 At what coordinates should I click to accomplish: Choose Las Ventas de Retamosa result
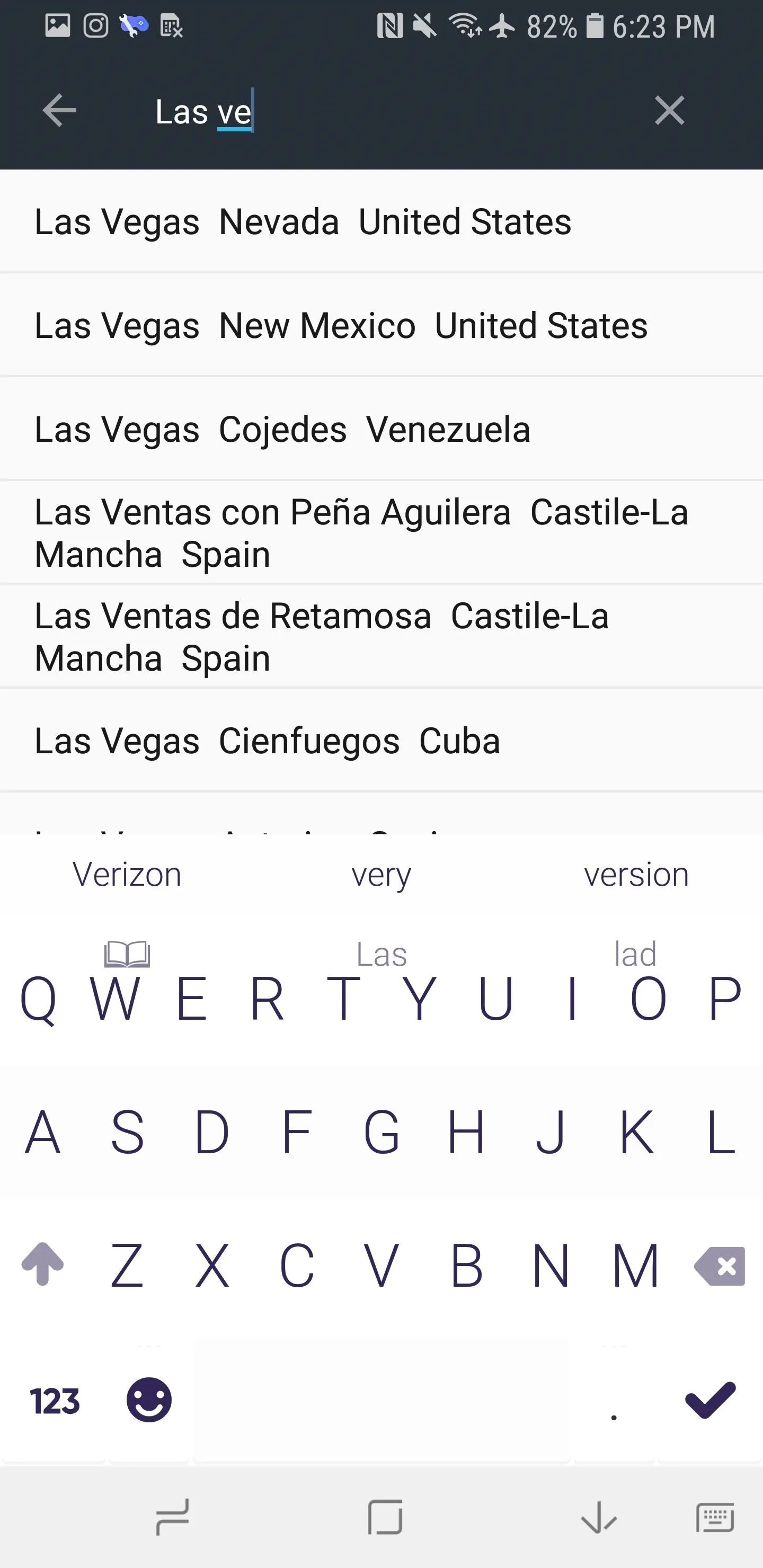point(381,637)
